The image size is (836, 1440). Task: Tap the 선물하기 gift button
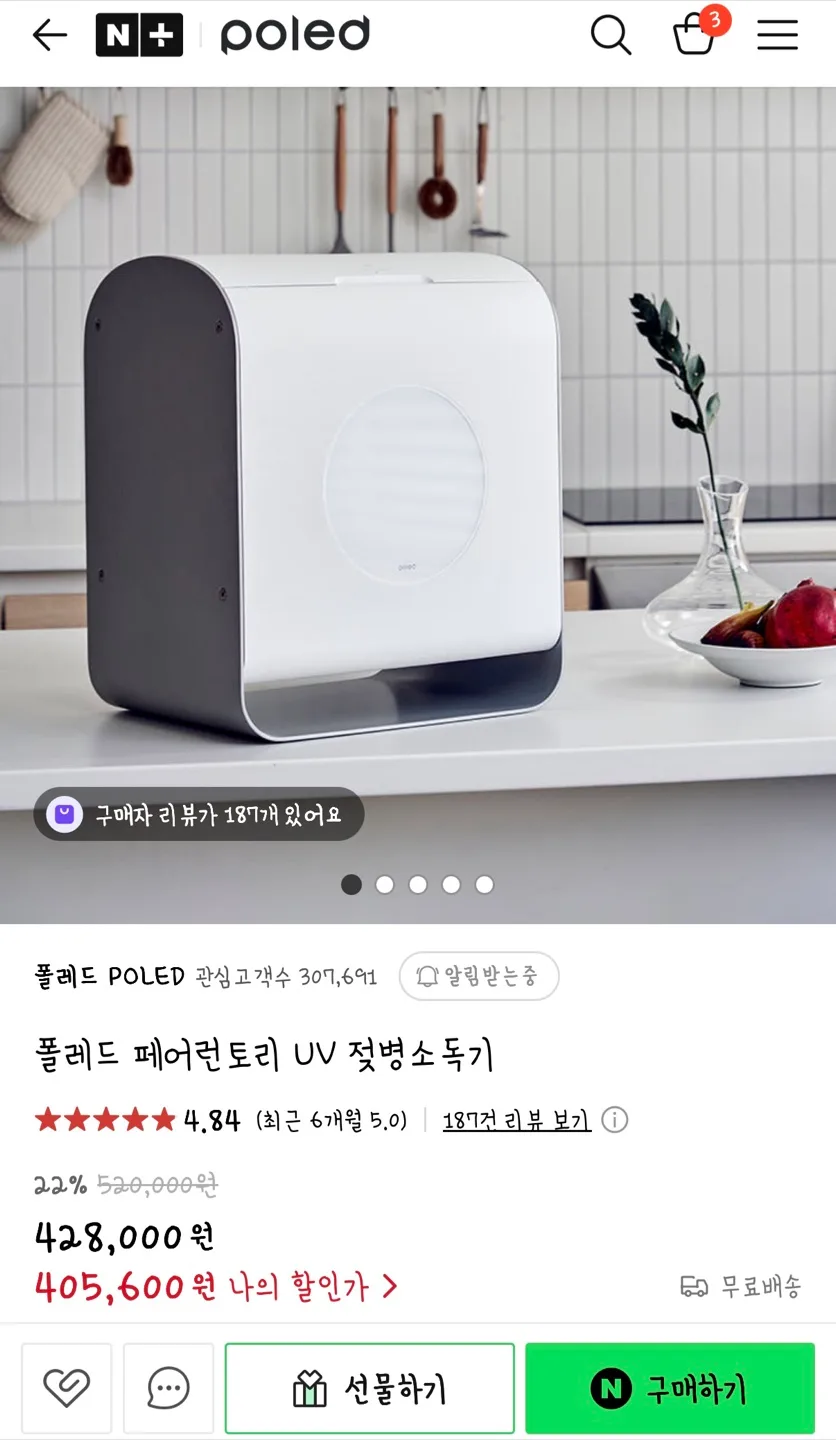(369, 1388)
